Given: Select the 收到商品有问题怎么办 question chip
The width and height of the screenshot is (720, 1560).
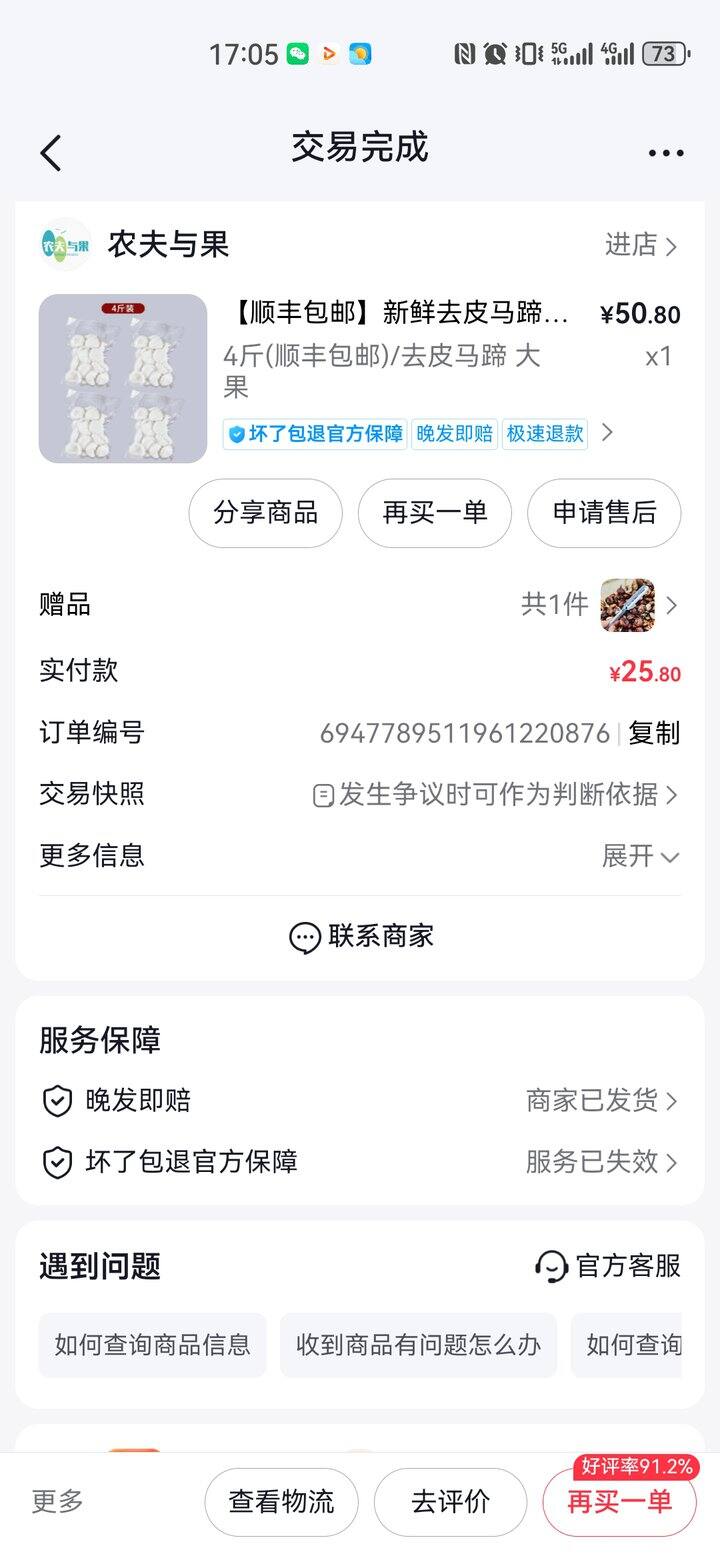Looking at the screenshot, I should [x=418, y=1345].
